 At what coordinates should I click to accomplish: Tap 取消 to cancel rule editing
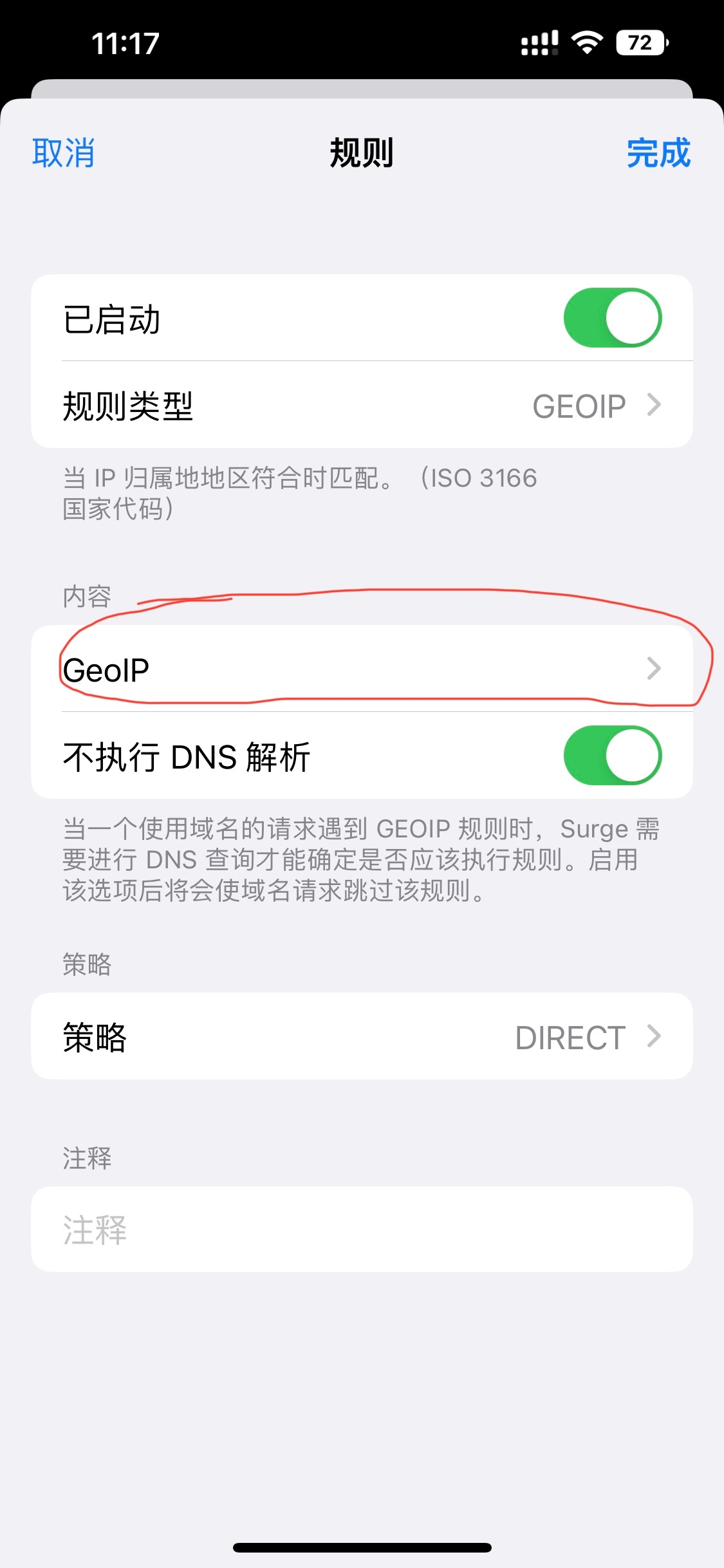point(63,153)
